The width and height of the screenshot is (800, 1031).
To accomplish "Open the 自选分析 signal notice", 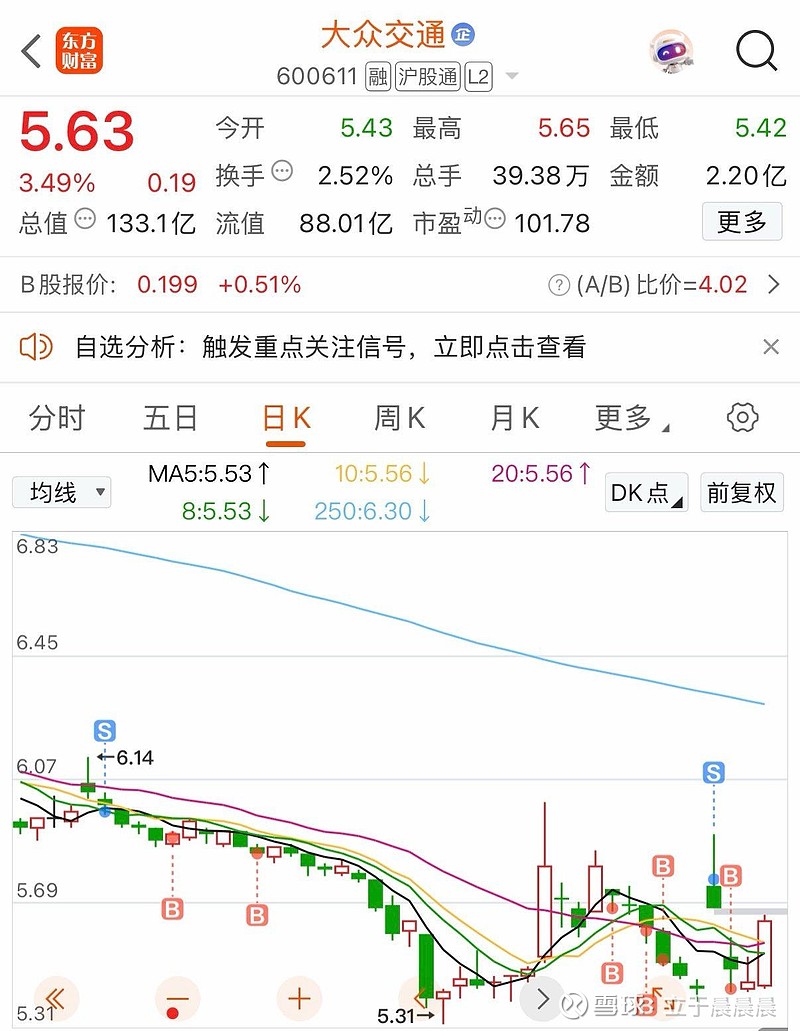I will pyautogui.click(x=330, y=347).
